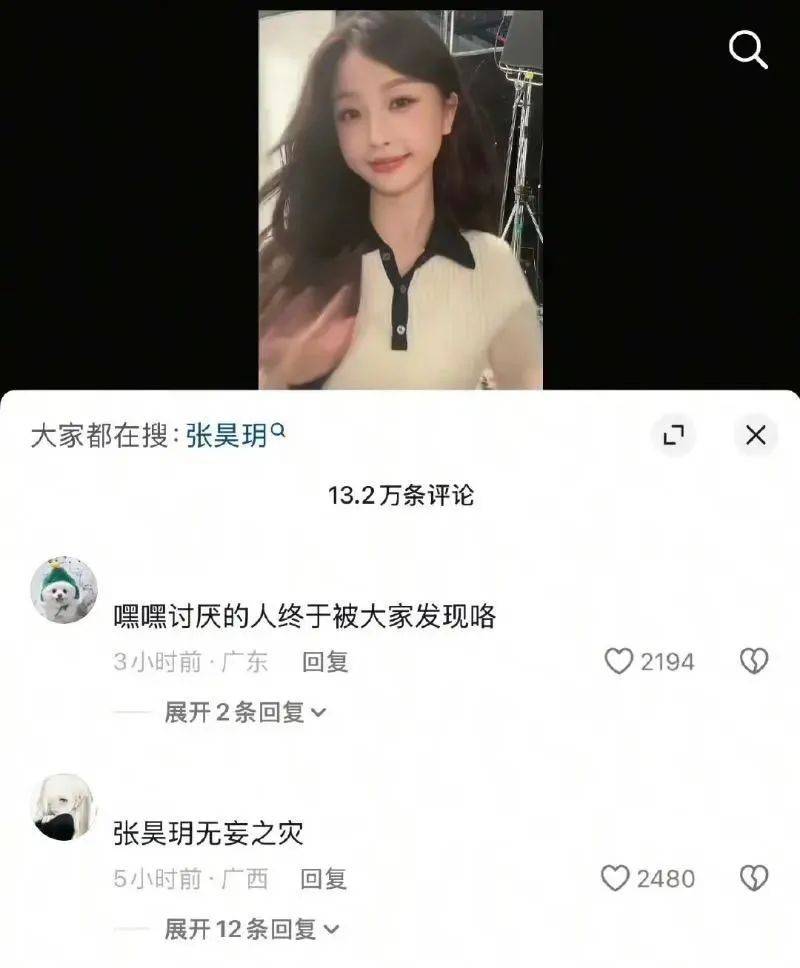Close the comments panel
The width and height of the screenshot is (800, 968).
756,435
